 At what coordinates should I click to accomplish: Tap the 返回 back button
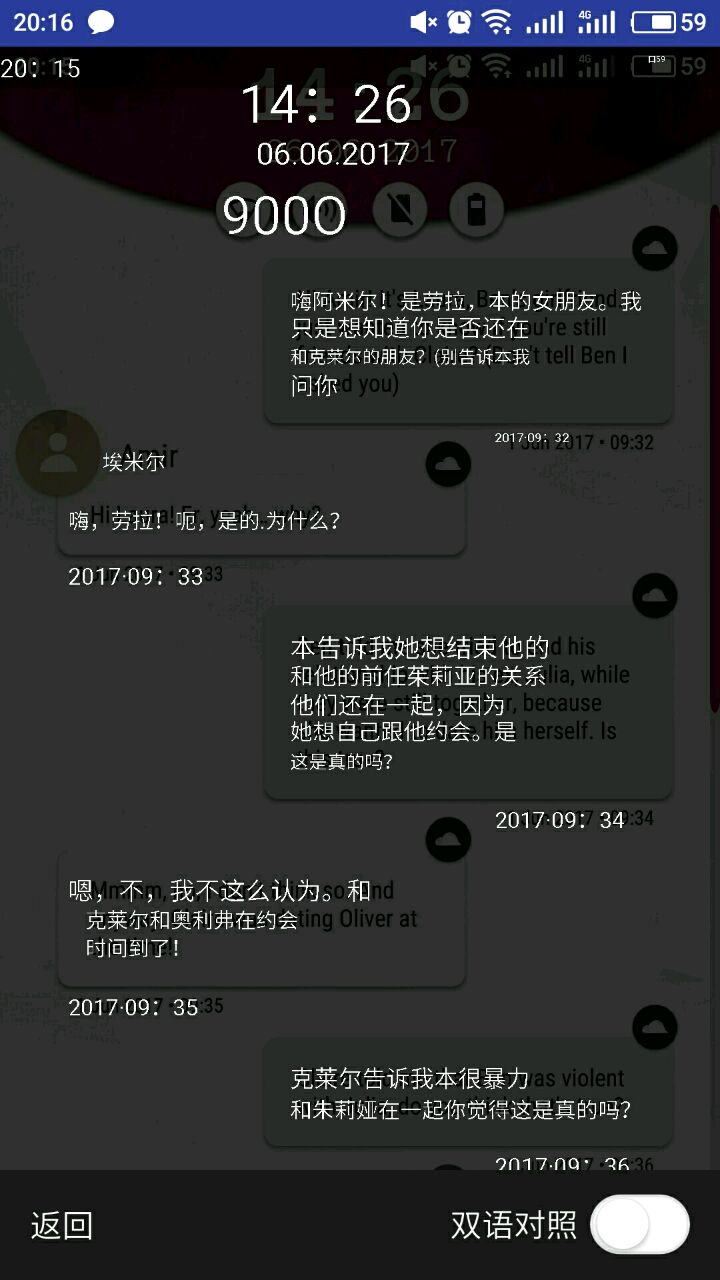(x=62, y=1225)
